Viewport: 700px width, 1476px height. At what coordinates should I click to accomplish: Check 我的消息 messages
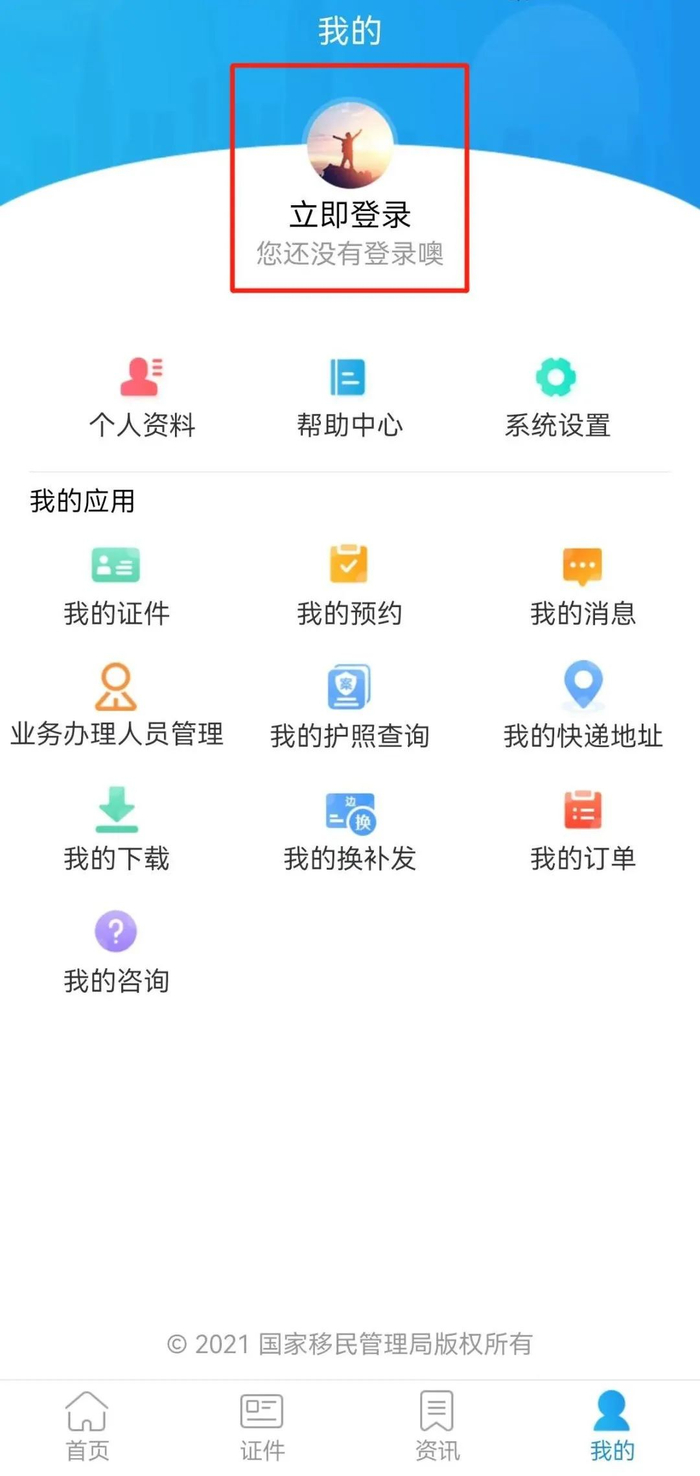click(x=583, y=585)
